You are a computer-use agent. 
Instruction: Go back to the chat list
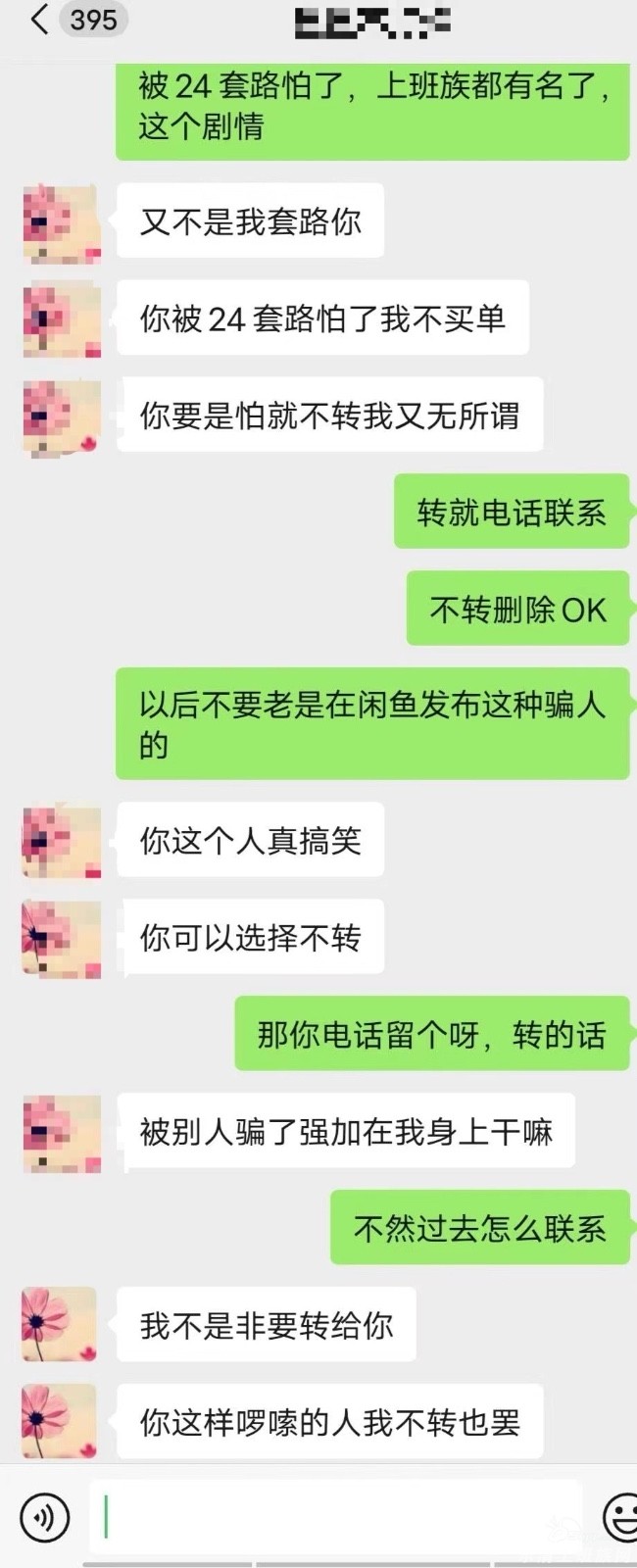[x=39, y=20]
